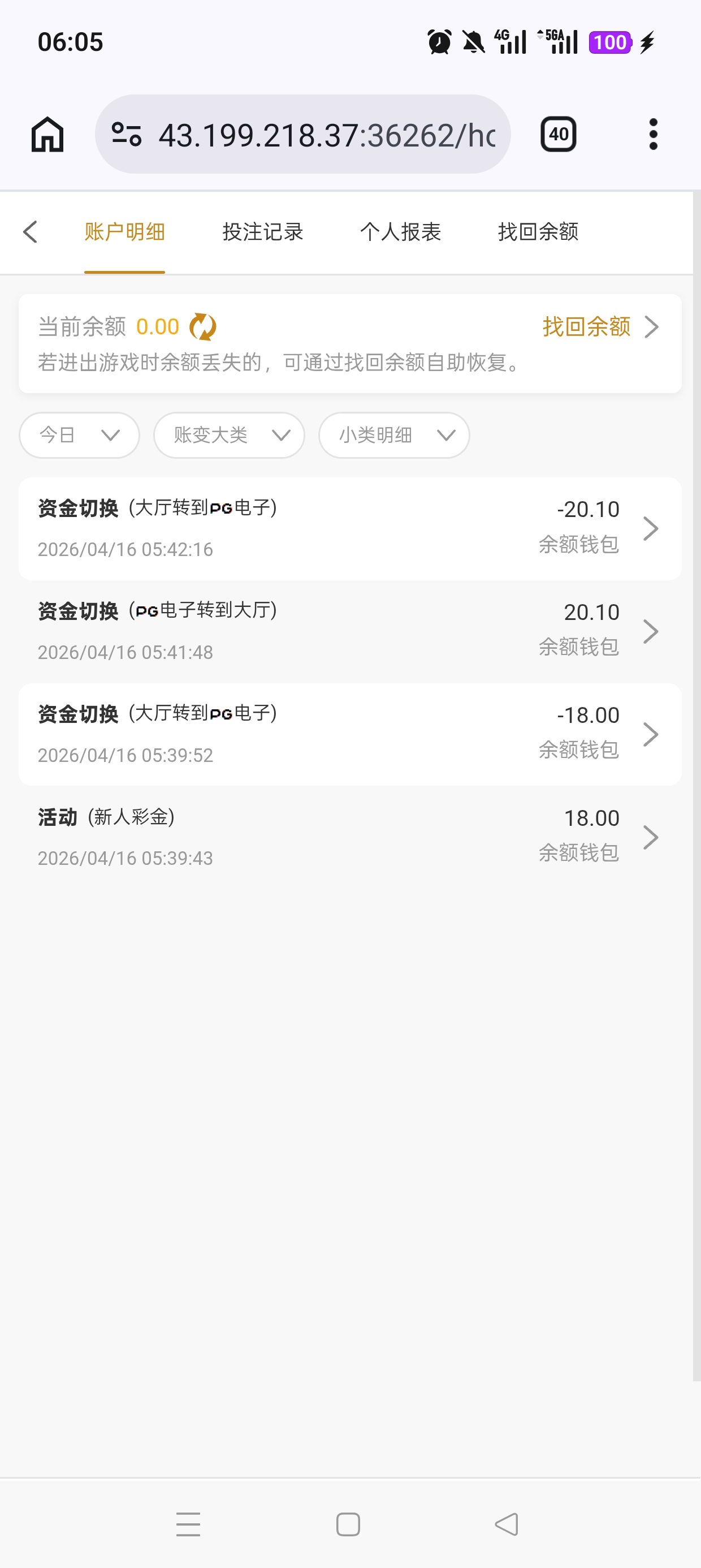Go back using the header arrow
This screenshot has height=1568, width=701.
pos(31,232)
